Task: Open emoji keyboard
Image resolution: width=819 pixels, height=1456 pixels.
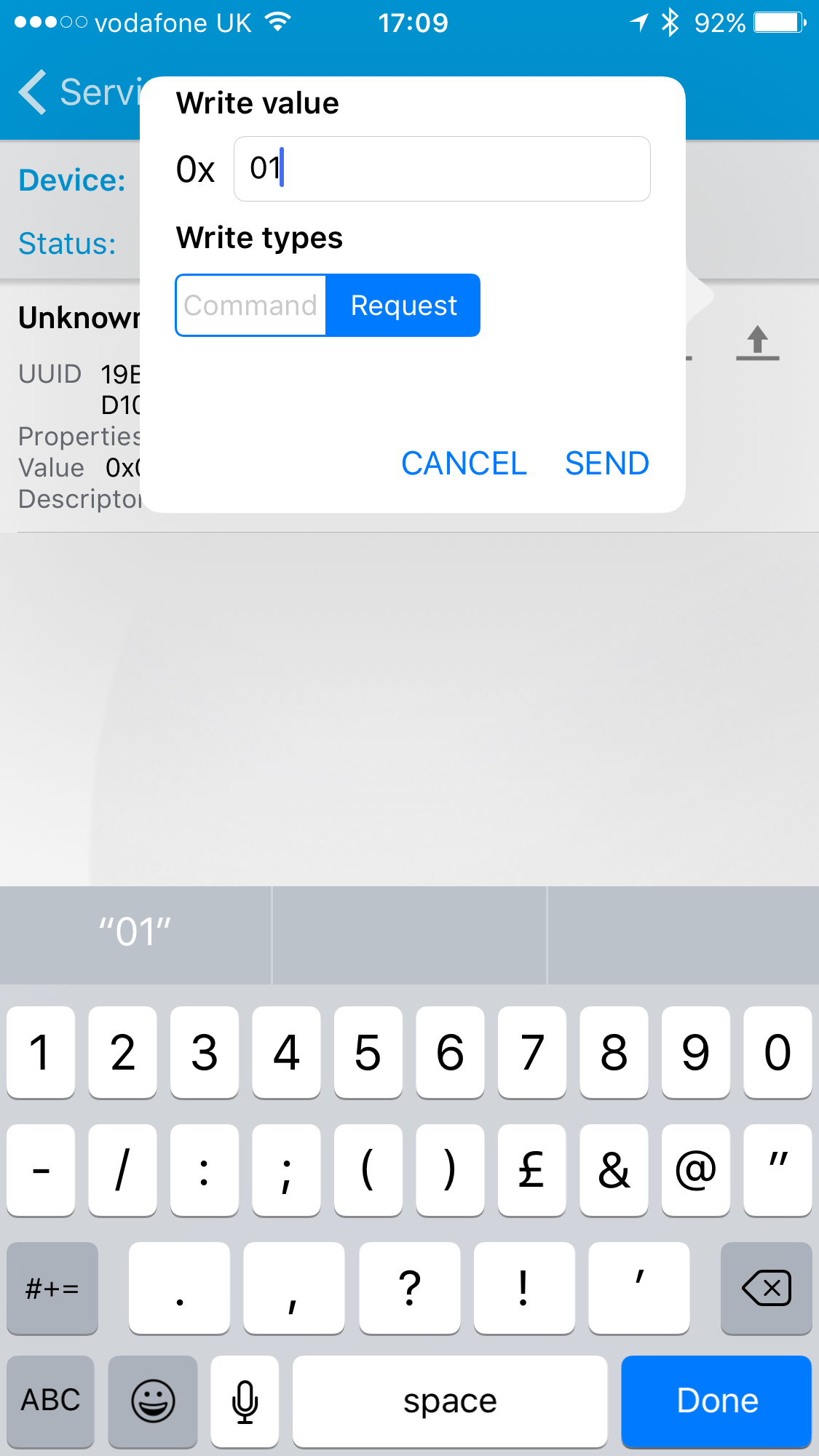Action: click(153, 1401)
